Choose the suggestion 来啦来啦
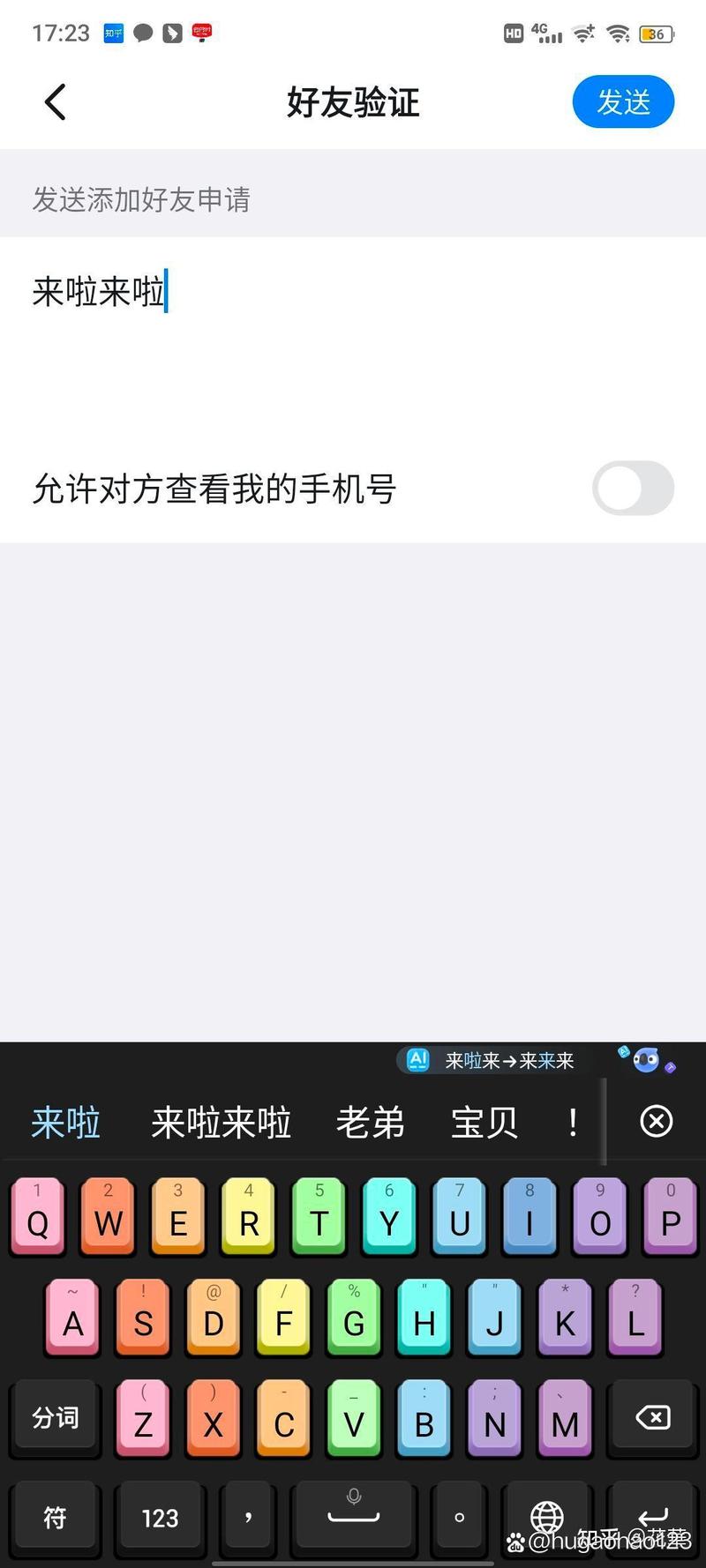This screenshot has width=706, height=1568. click(x=220, y=1121)
